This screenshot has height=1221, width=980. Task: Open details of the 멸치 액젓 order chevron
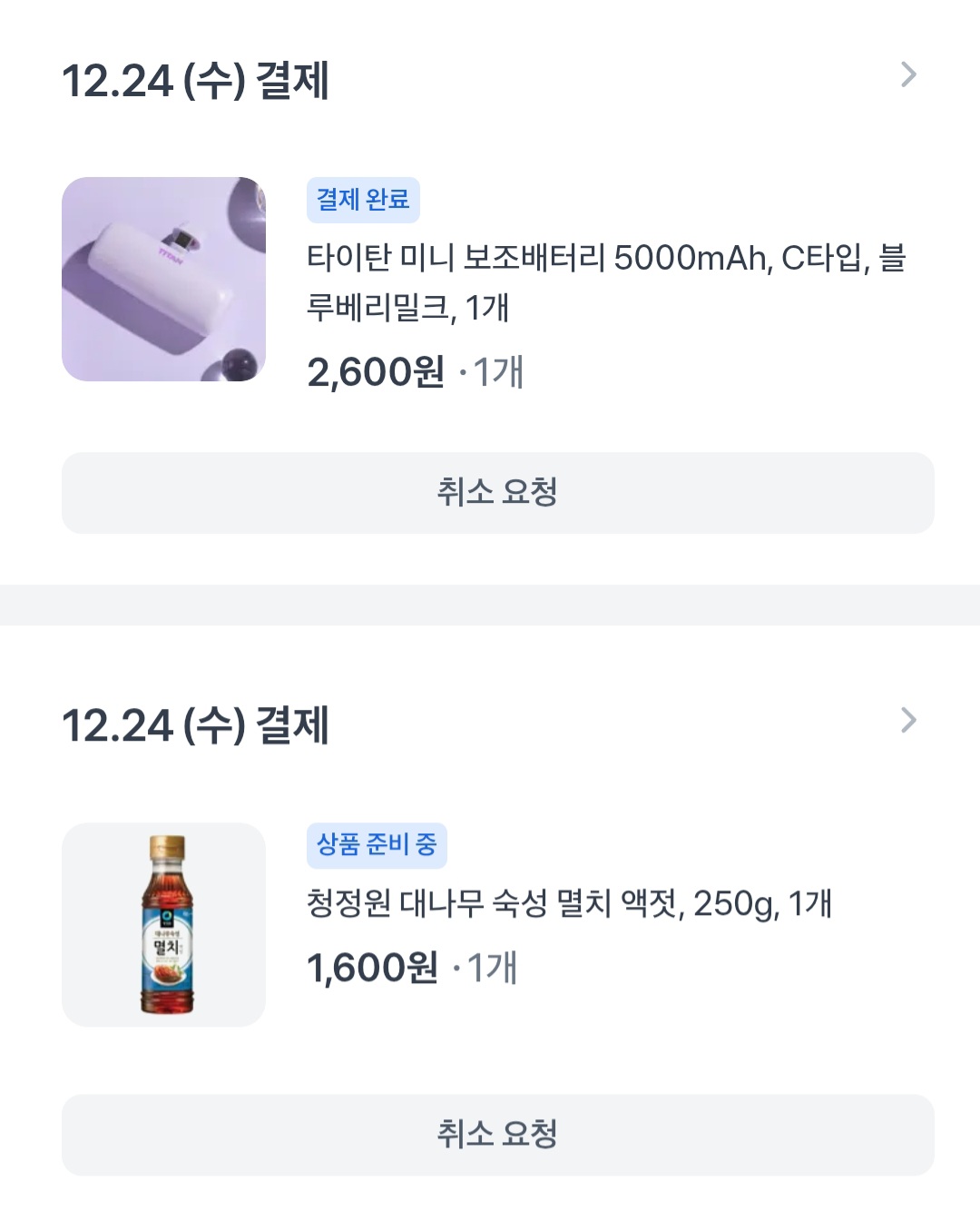click(908, 721)
